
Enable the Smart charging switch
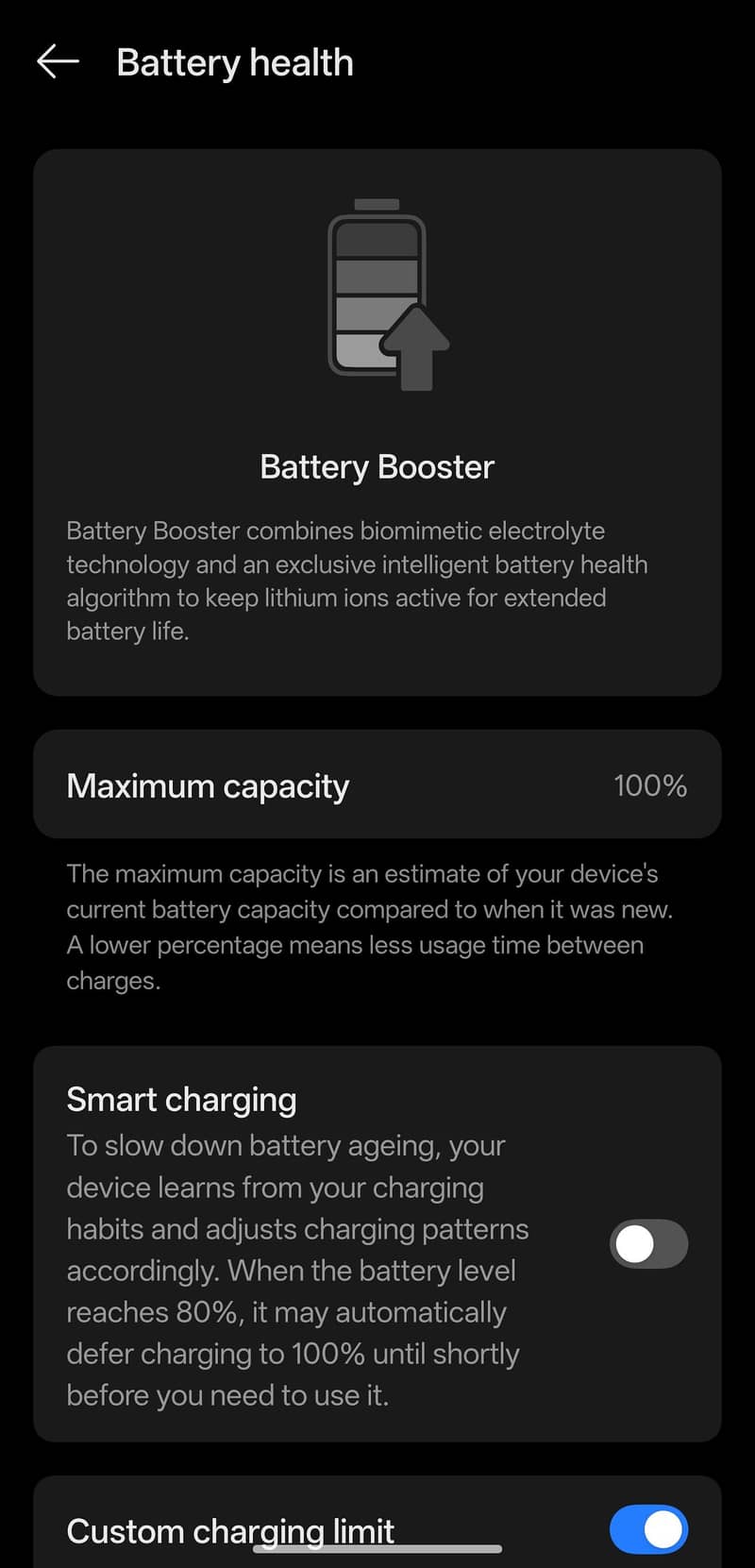(x=648, y=1243)
